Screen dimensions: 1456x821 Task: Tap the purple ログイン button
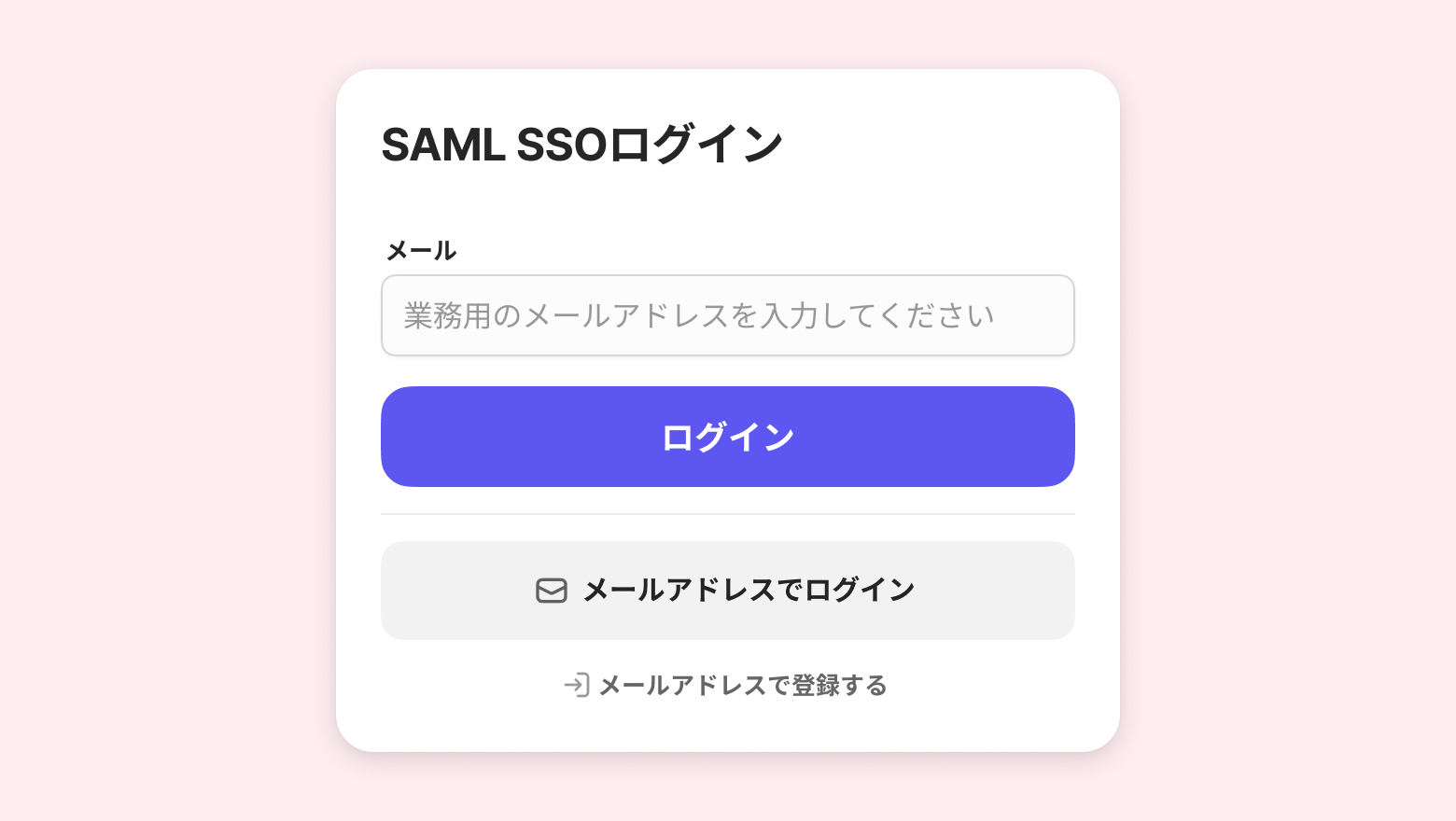coord(727,437)
